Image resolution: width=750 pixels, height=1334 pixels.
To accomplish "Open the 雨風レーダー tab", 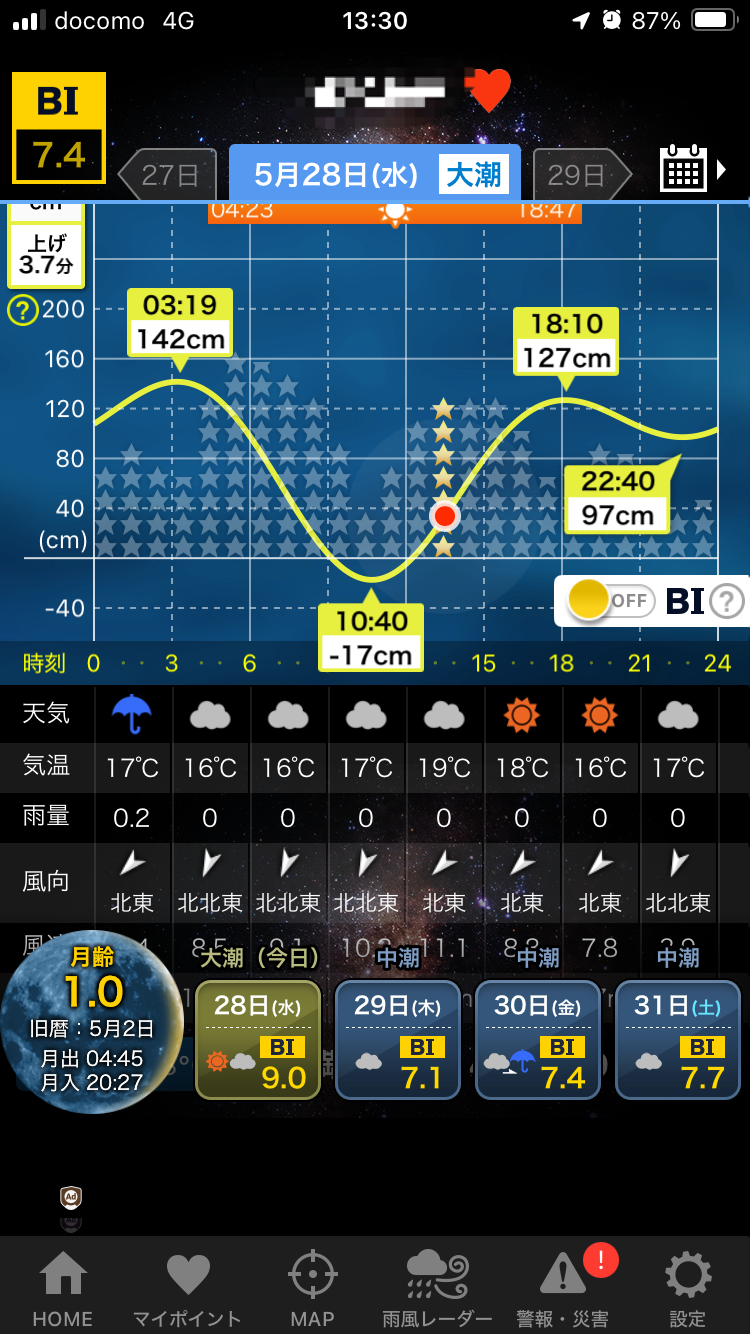I will coord(437,1290).
